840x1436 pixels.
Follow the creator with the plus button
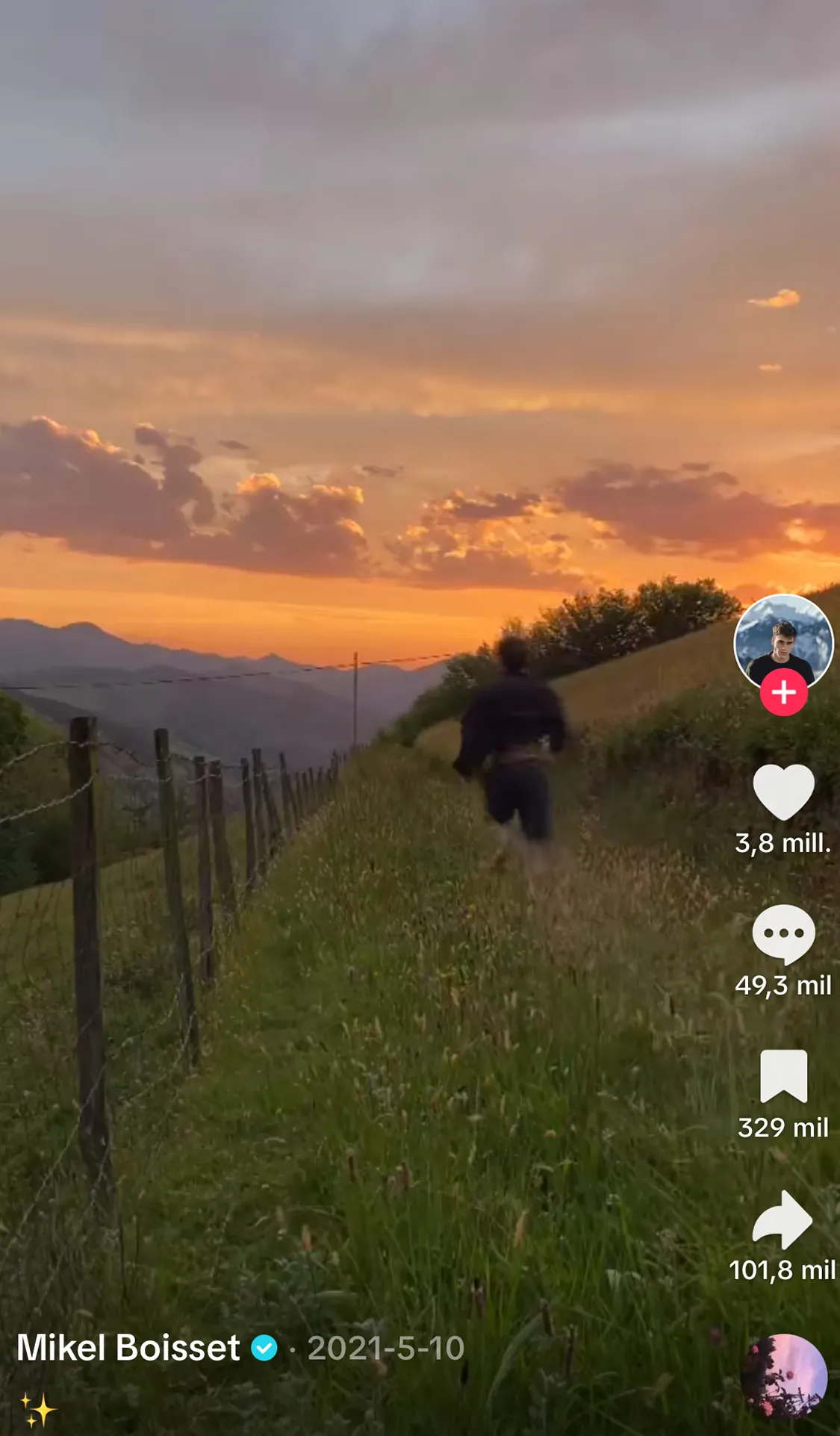pos(783,693)
